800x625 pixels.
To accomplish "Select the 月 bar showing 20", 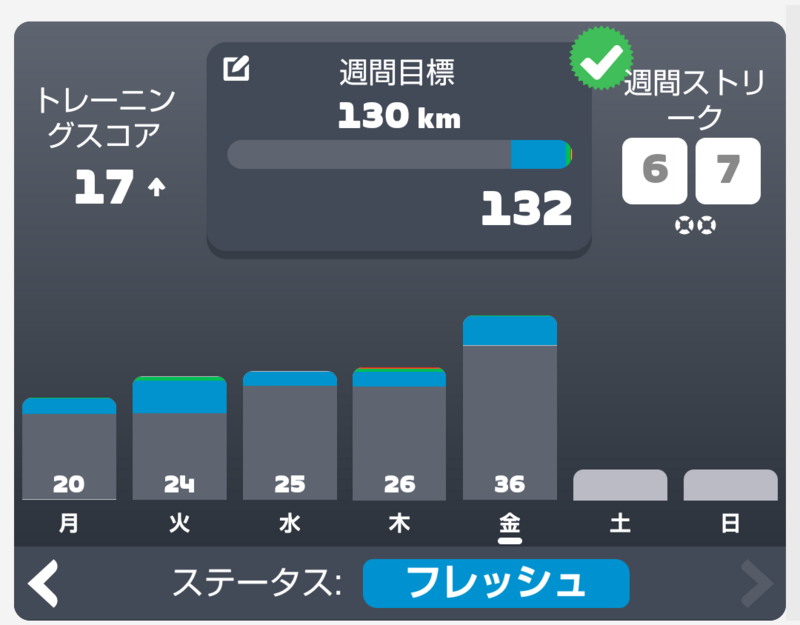I will 69,450.
